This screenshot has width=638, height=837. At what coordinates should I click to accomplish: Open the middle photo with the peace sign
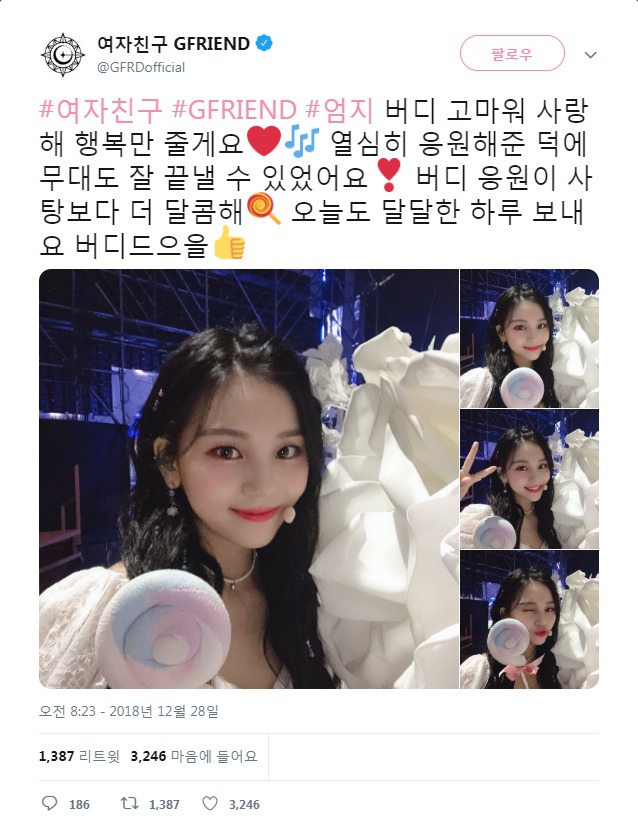pyautogui.click(x=529, y=478)
